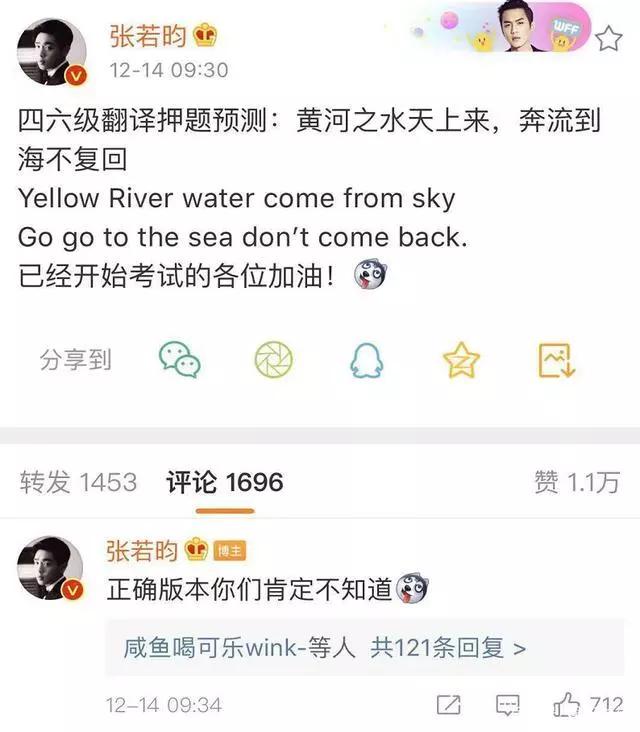Share the post to Qzone
Viewport: 640px width, 732px height.
(x=461, y=360)
